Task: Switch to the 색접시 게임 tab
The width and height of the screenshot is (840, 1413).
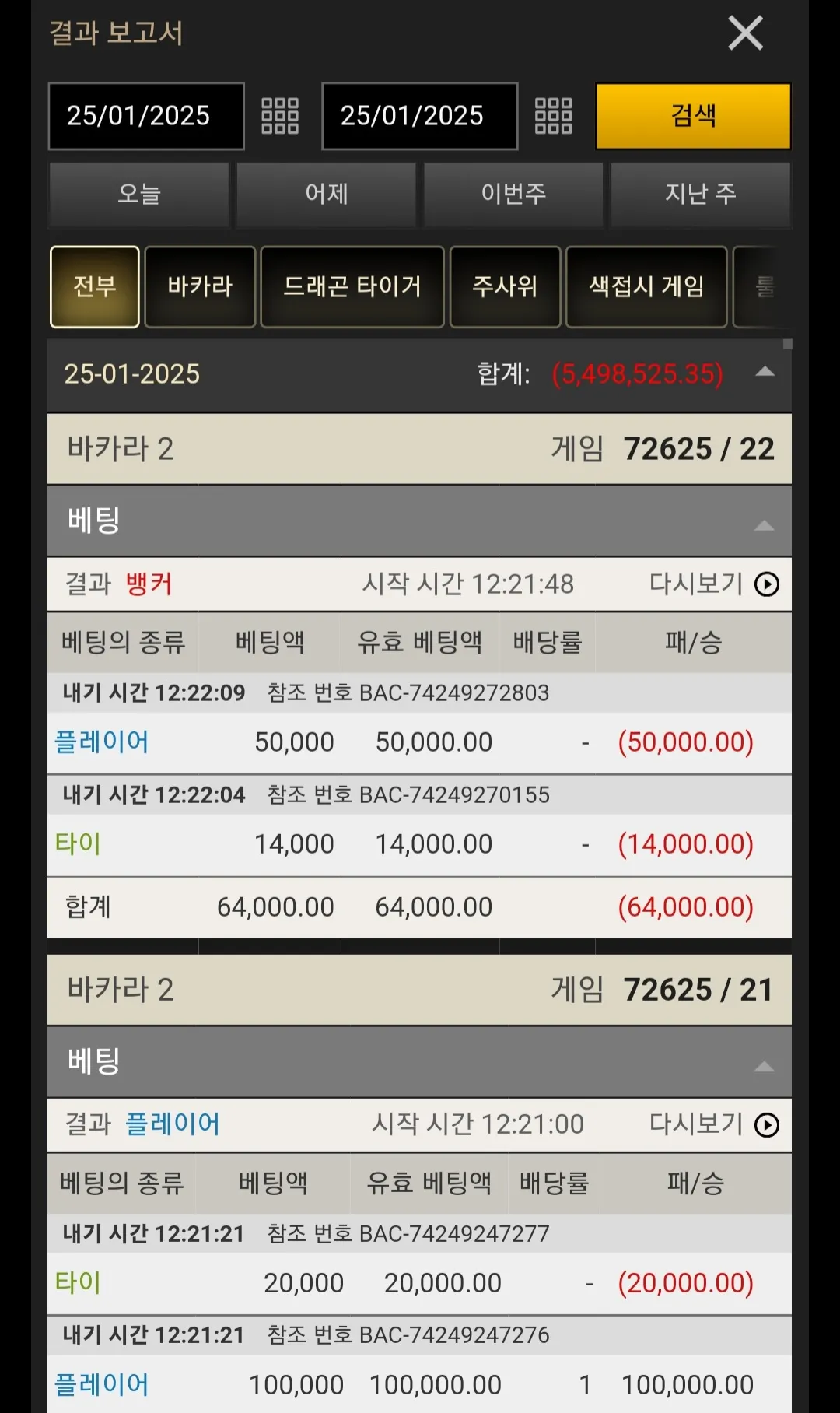Action: pos(646,286)
